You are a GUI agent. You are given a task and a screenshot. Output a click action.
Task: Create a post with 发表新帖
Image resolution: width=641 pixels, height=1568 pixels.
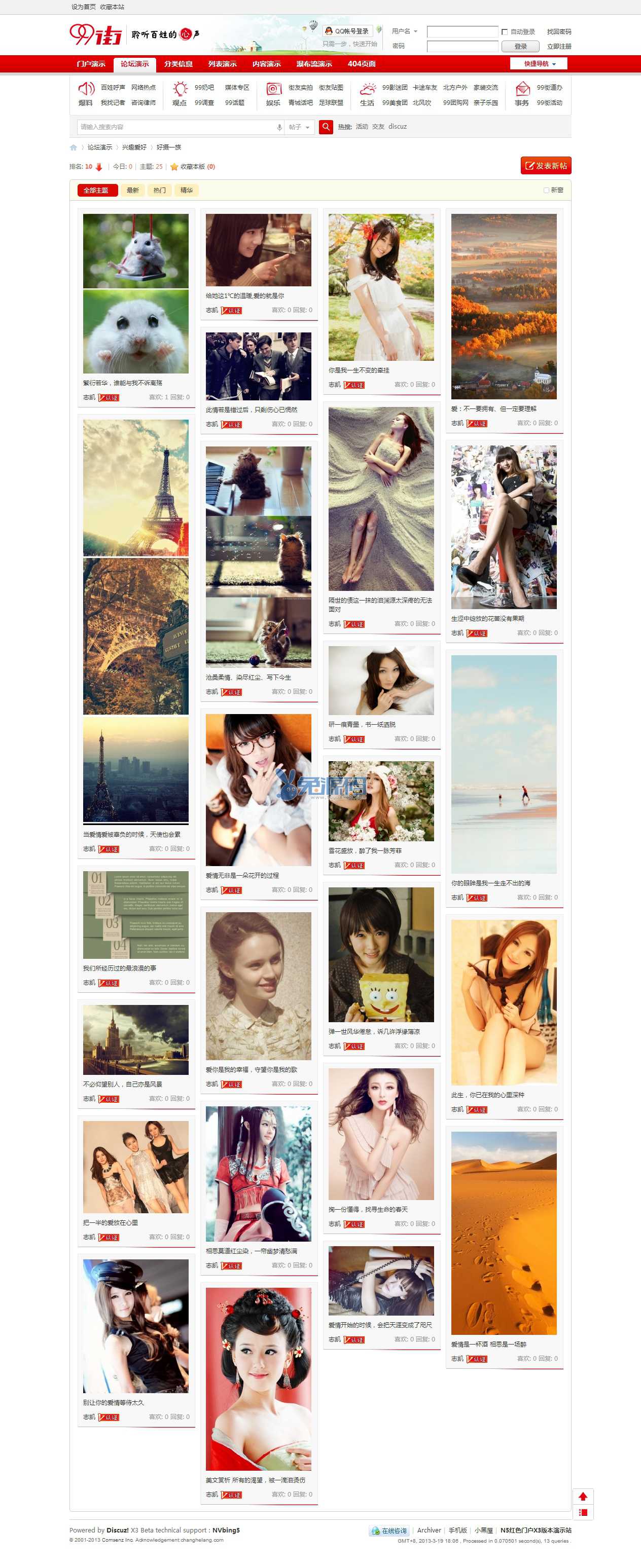click(545, 166)
